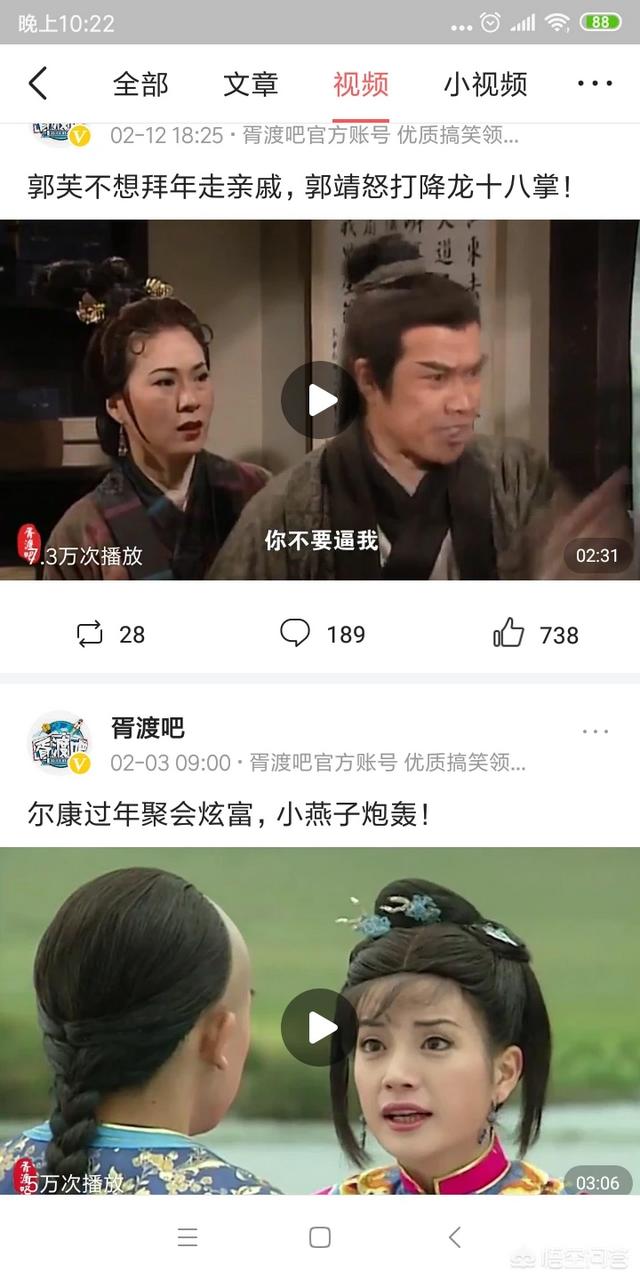Open more options for the 尔康过年聚会炫富 post
640x1280 pixels.
(595, 732)
